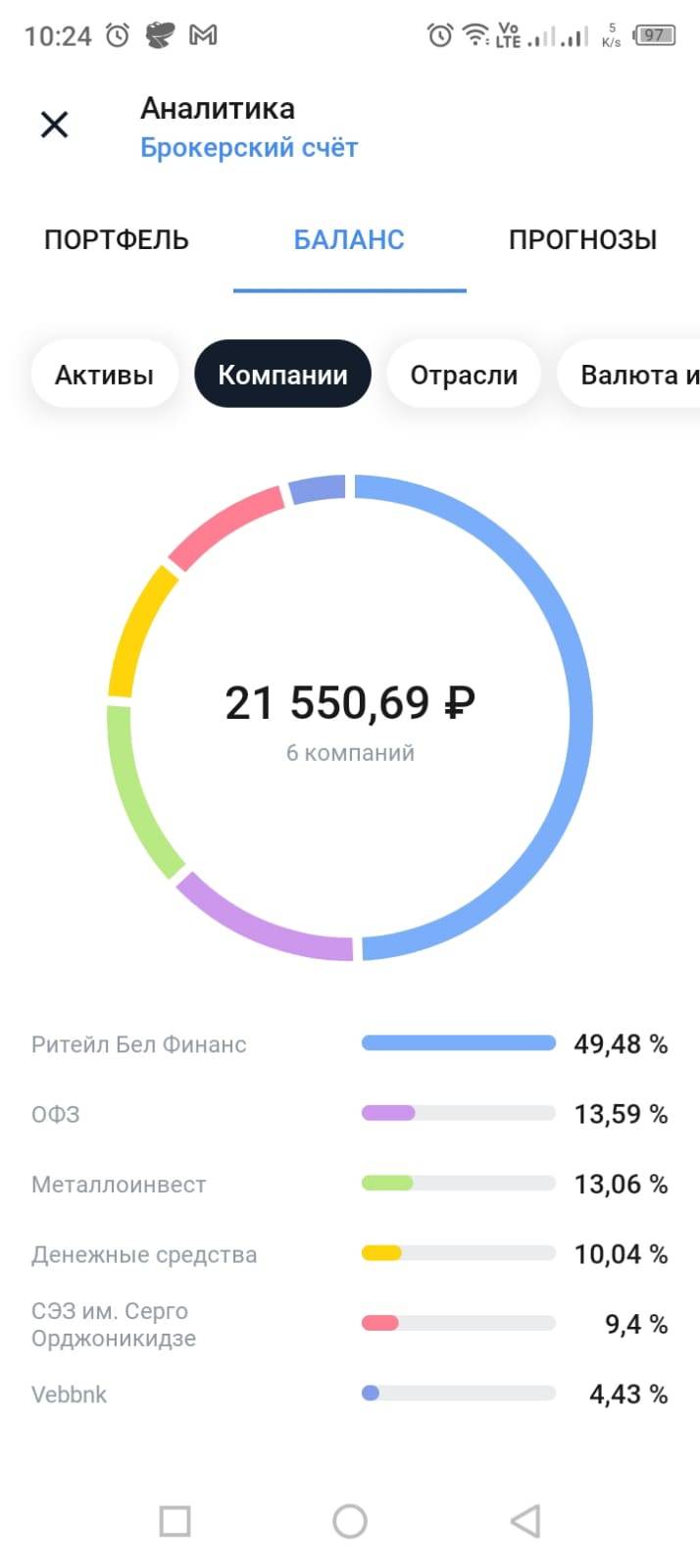The image size is (700, 1568).
Task: Open the Ритейл Бел Финанс row
Action: point(350,1043)
